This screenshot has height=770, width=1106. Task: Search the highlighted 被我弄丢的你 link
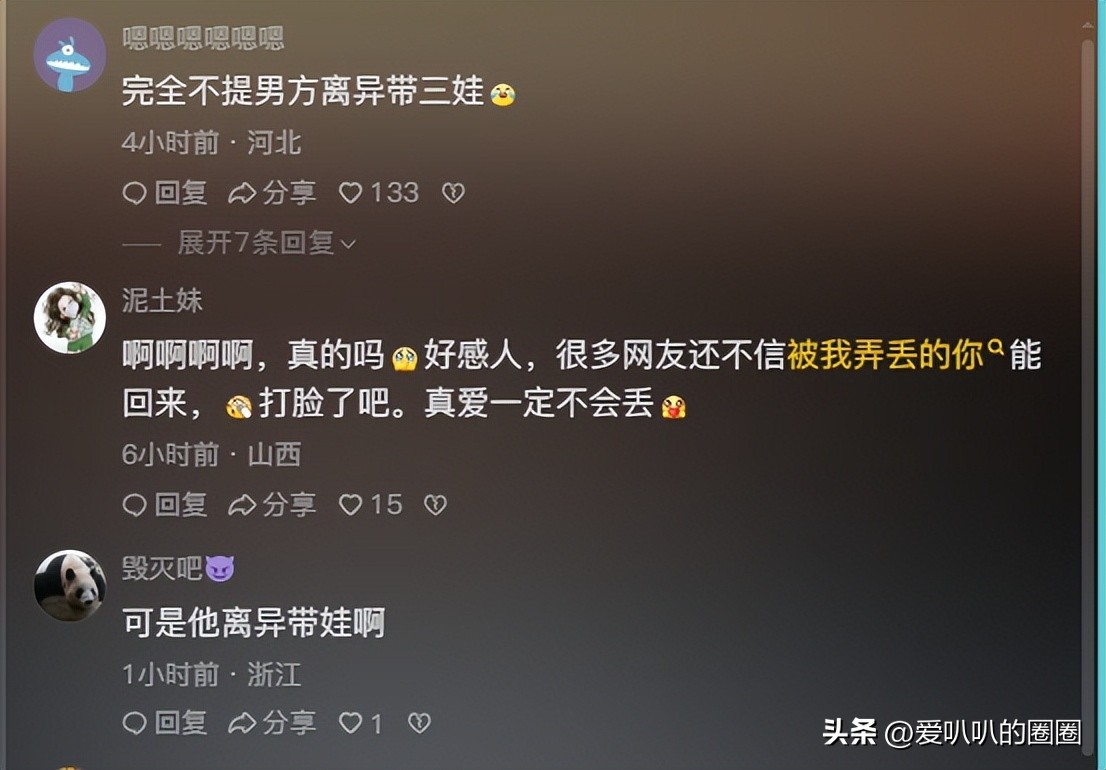coord(893,355)
